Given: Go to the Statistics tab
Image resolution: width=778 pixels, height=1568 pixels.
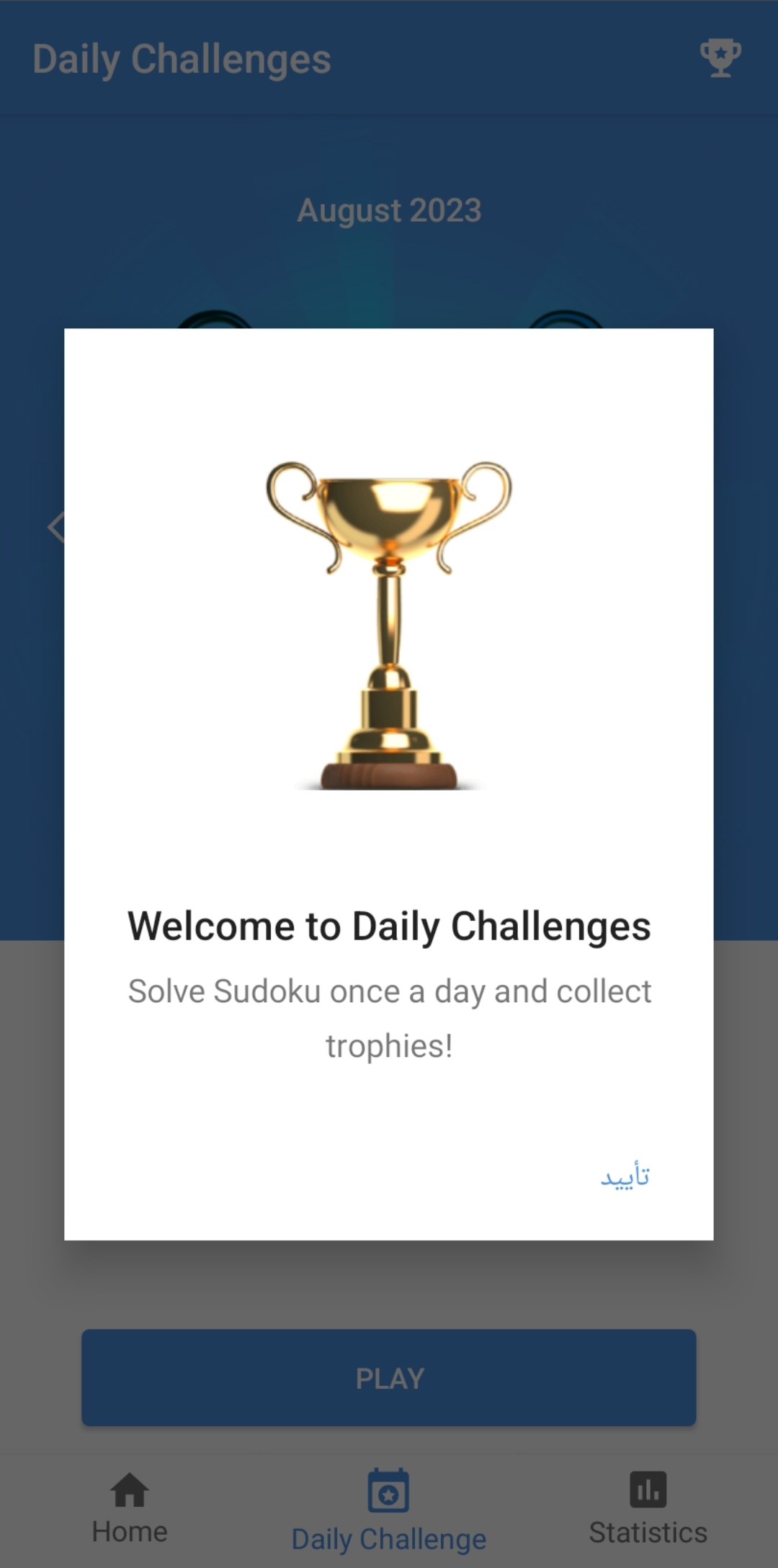Looking at the screenshot, I should [x=648, y=1509].
